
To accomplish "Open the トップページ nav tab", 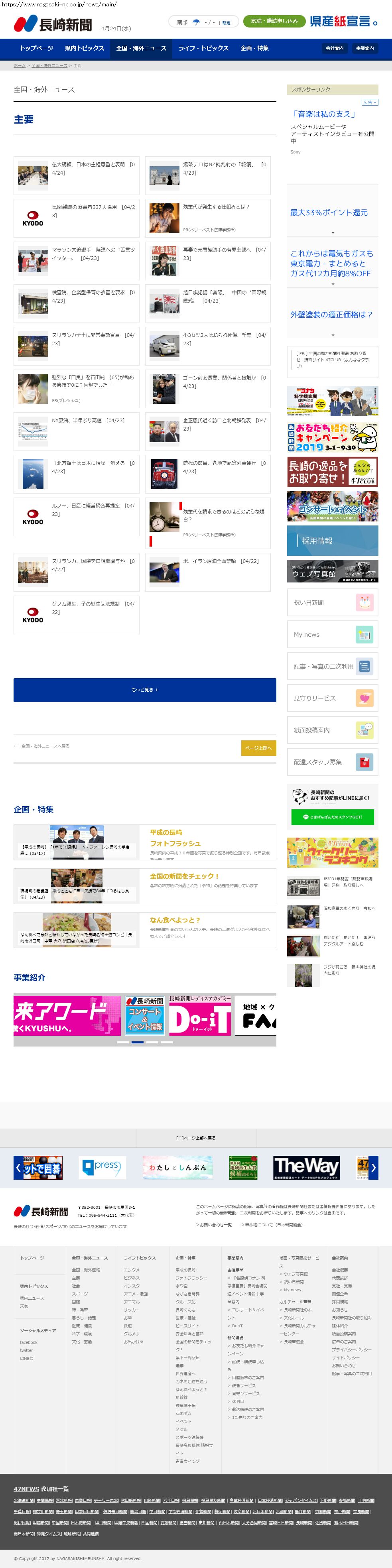I will pos(36,48).
